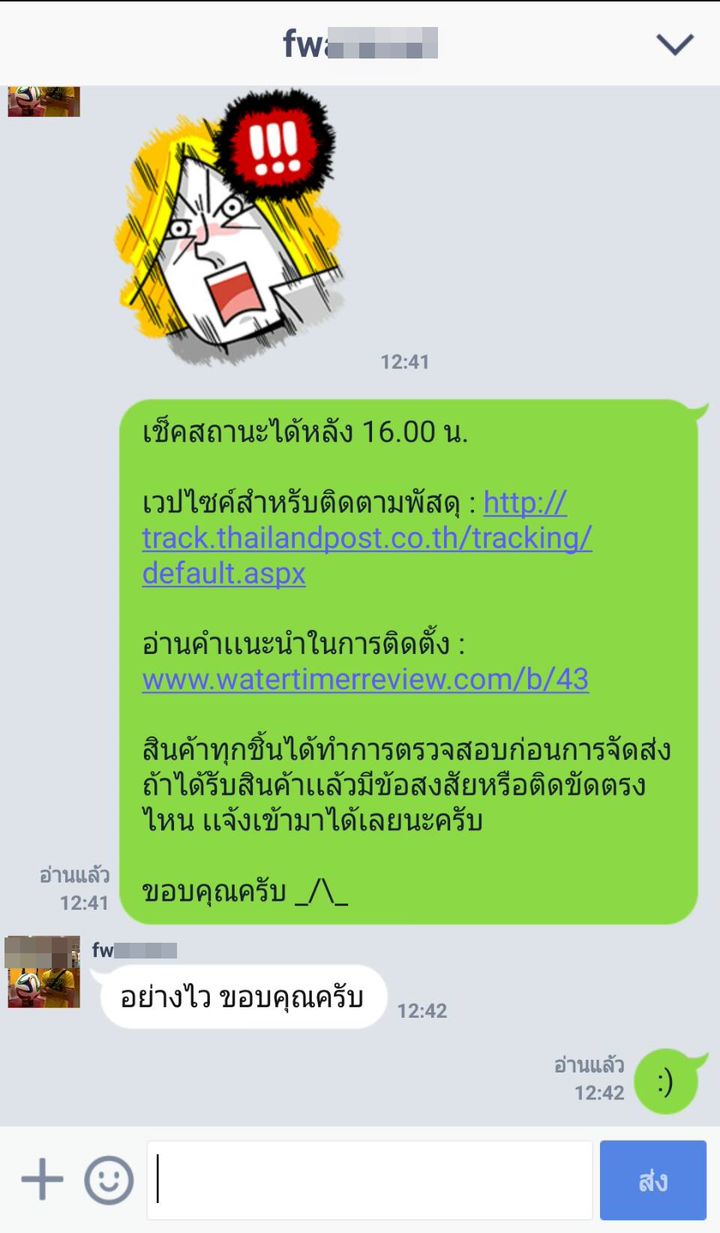Screen dimensions: 720x1233
Task: Tap the plus attachment icon
Action: click(x=42, y=1180)
